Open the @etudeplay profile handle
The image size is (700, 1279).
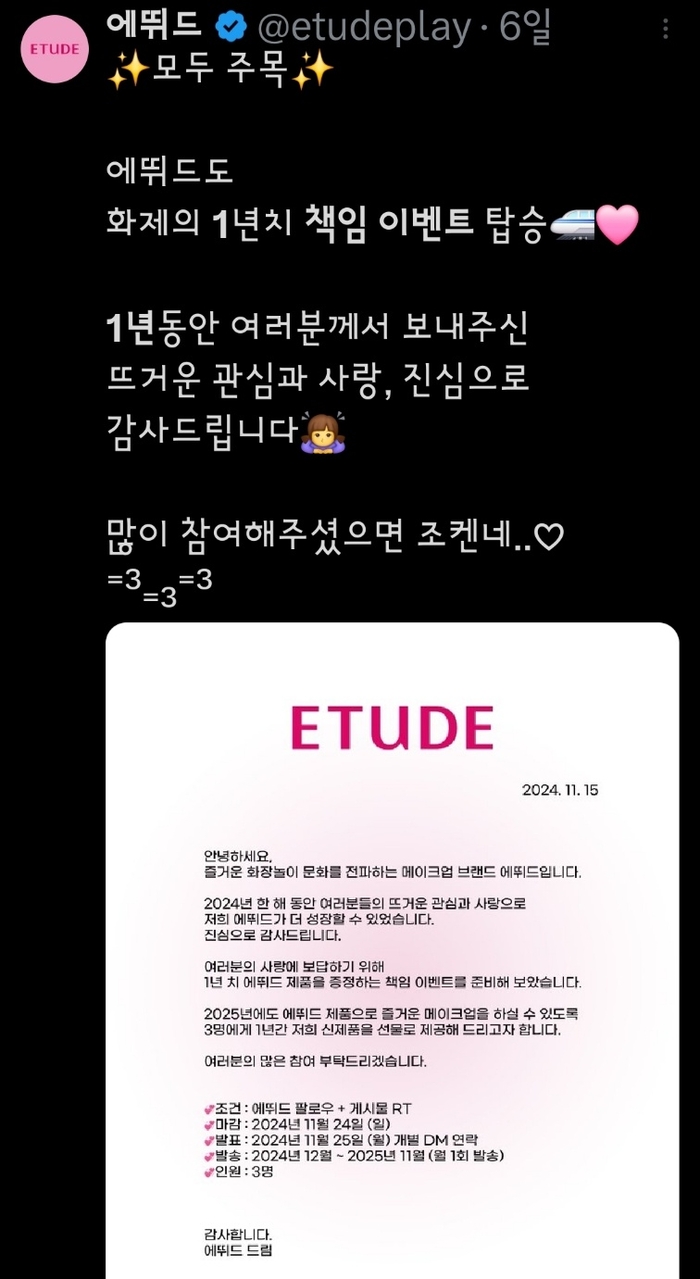364,28
